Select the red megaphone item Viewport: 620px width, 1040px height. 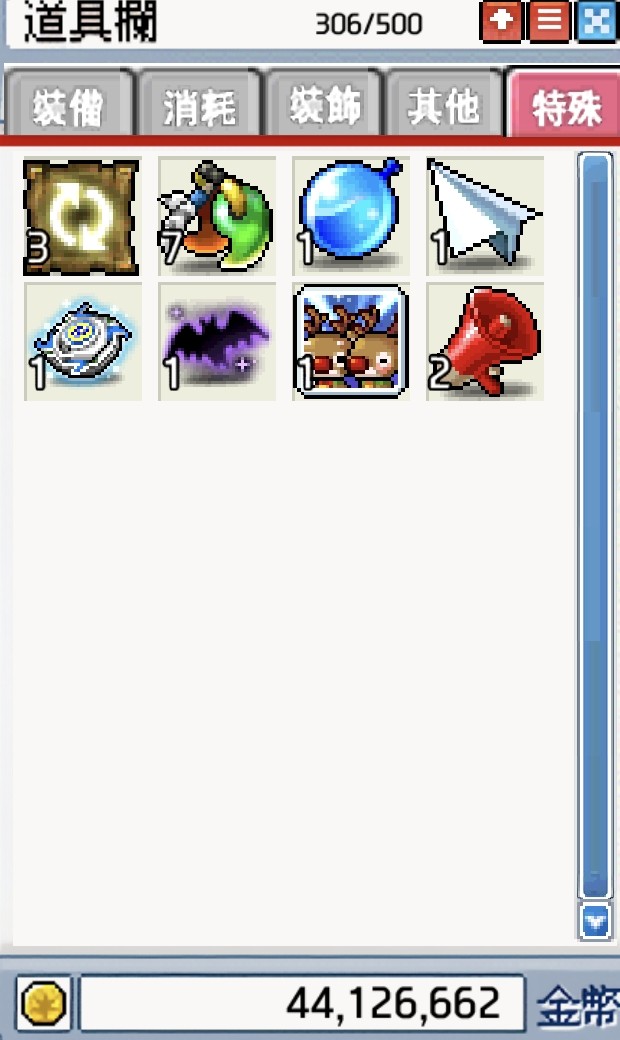tap(485, 342)
